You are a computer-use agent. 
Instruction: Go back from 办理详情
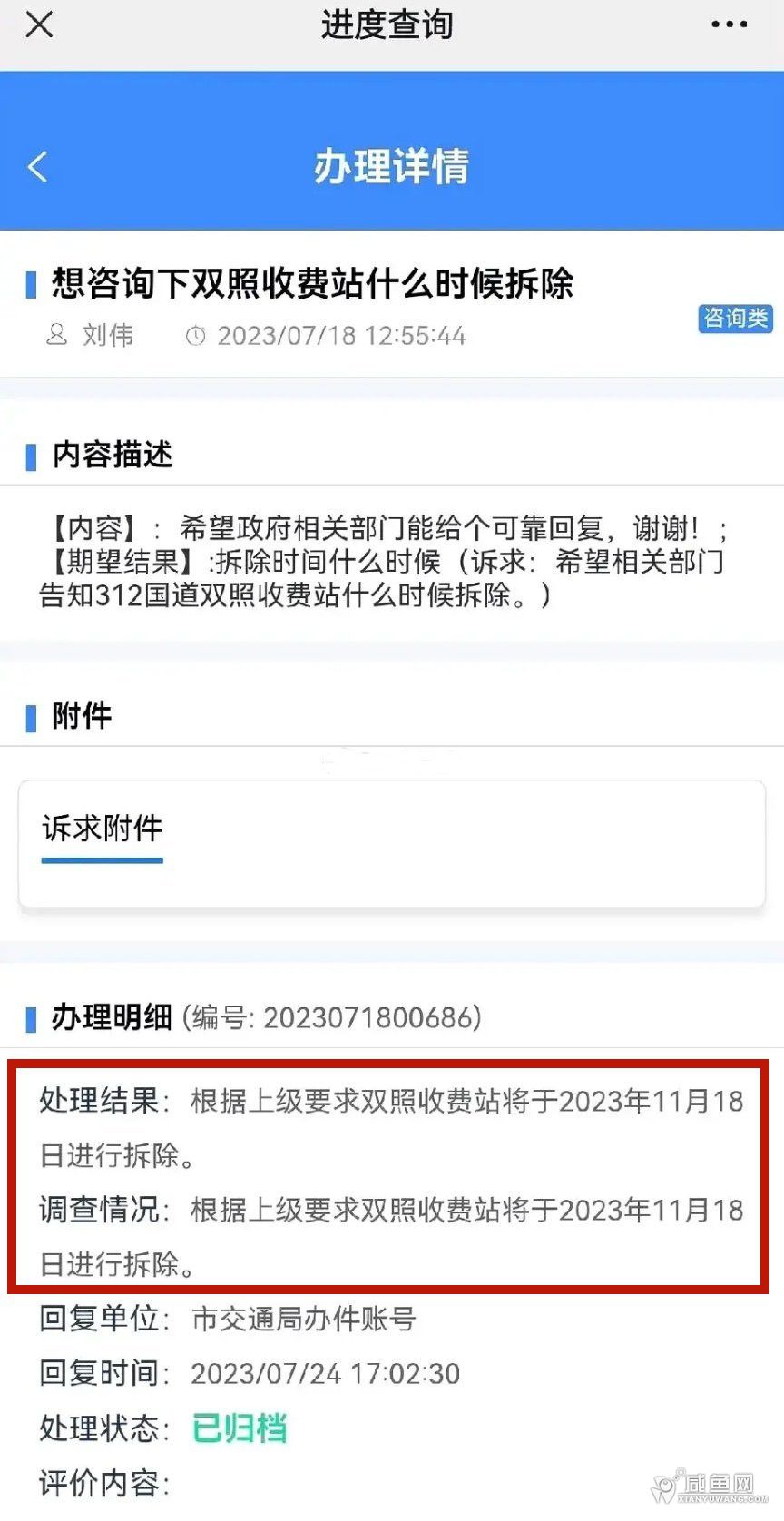tap(38, 167)
